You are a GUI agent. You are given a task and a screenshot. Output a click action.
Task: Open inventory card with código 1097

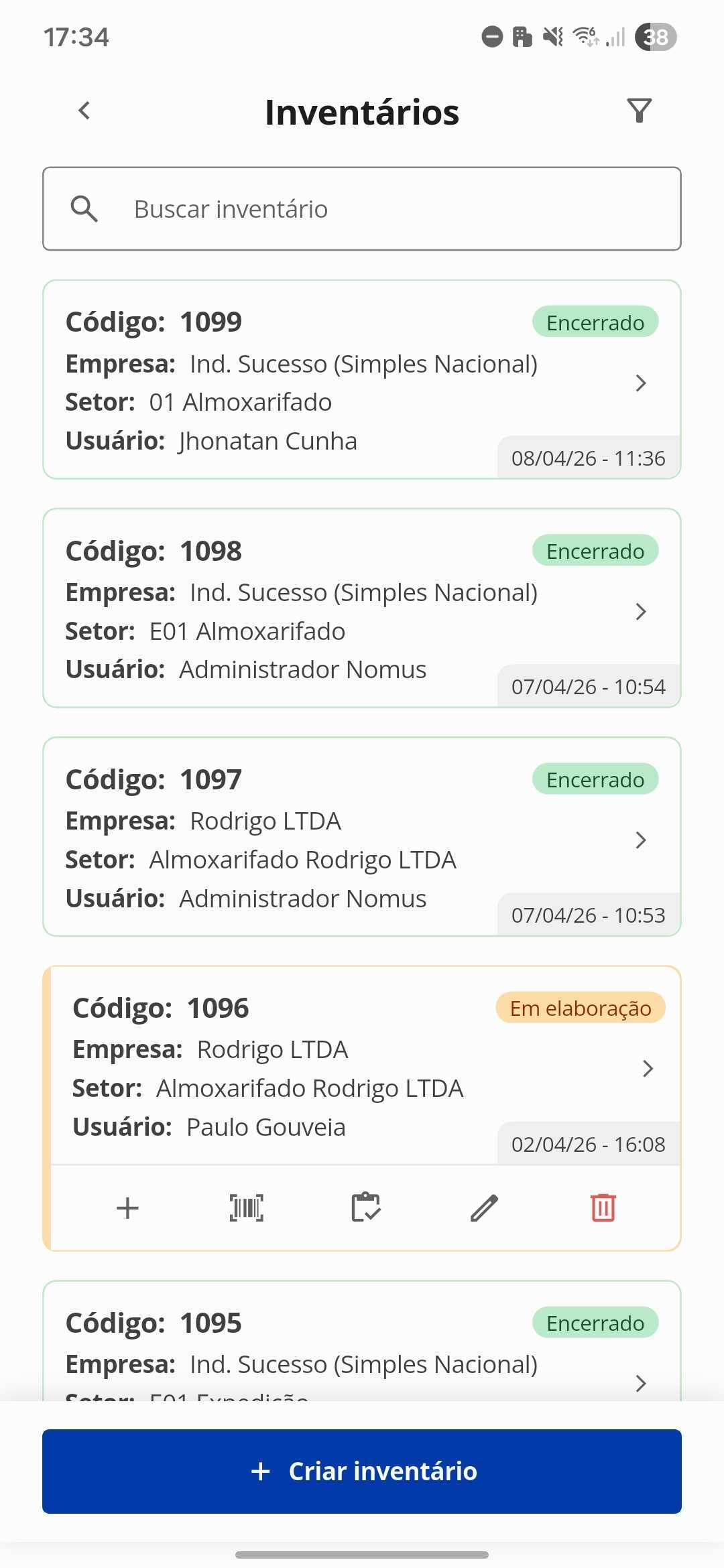point(362,837)
